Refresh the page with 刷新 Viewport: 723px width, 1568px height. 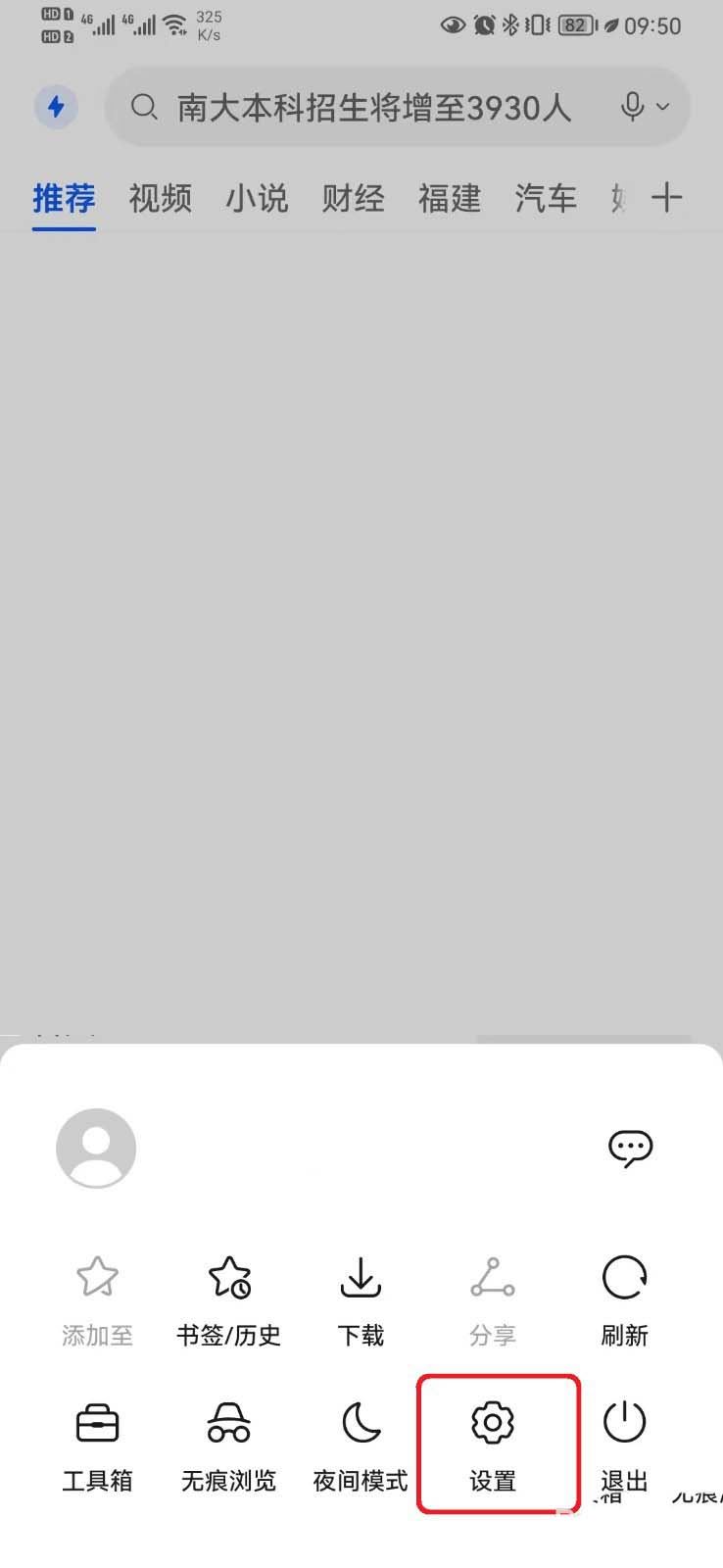624,1302
